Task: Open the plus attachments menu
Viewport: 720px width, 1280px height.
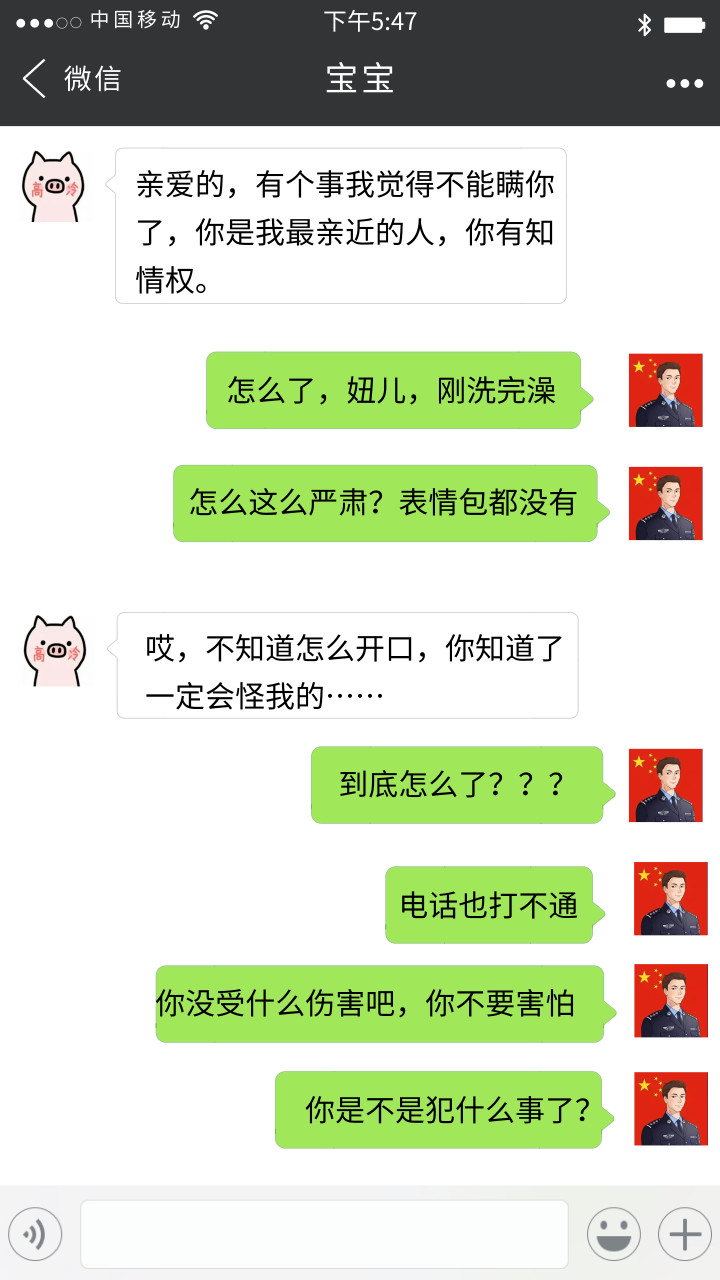Action: click(x=685, y=1234)
